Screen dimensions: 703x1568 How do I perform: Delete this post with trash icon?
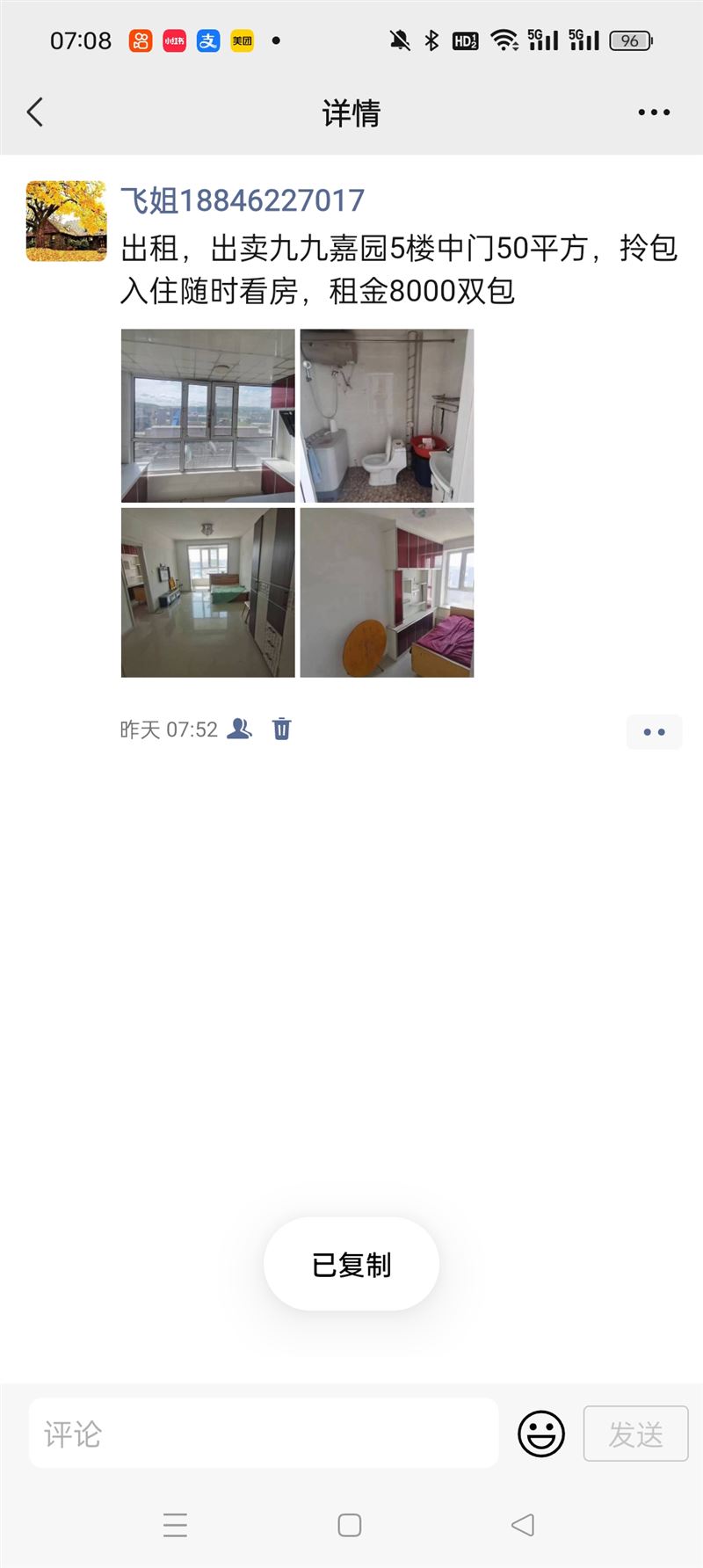(282, 729)
